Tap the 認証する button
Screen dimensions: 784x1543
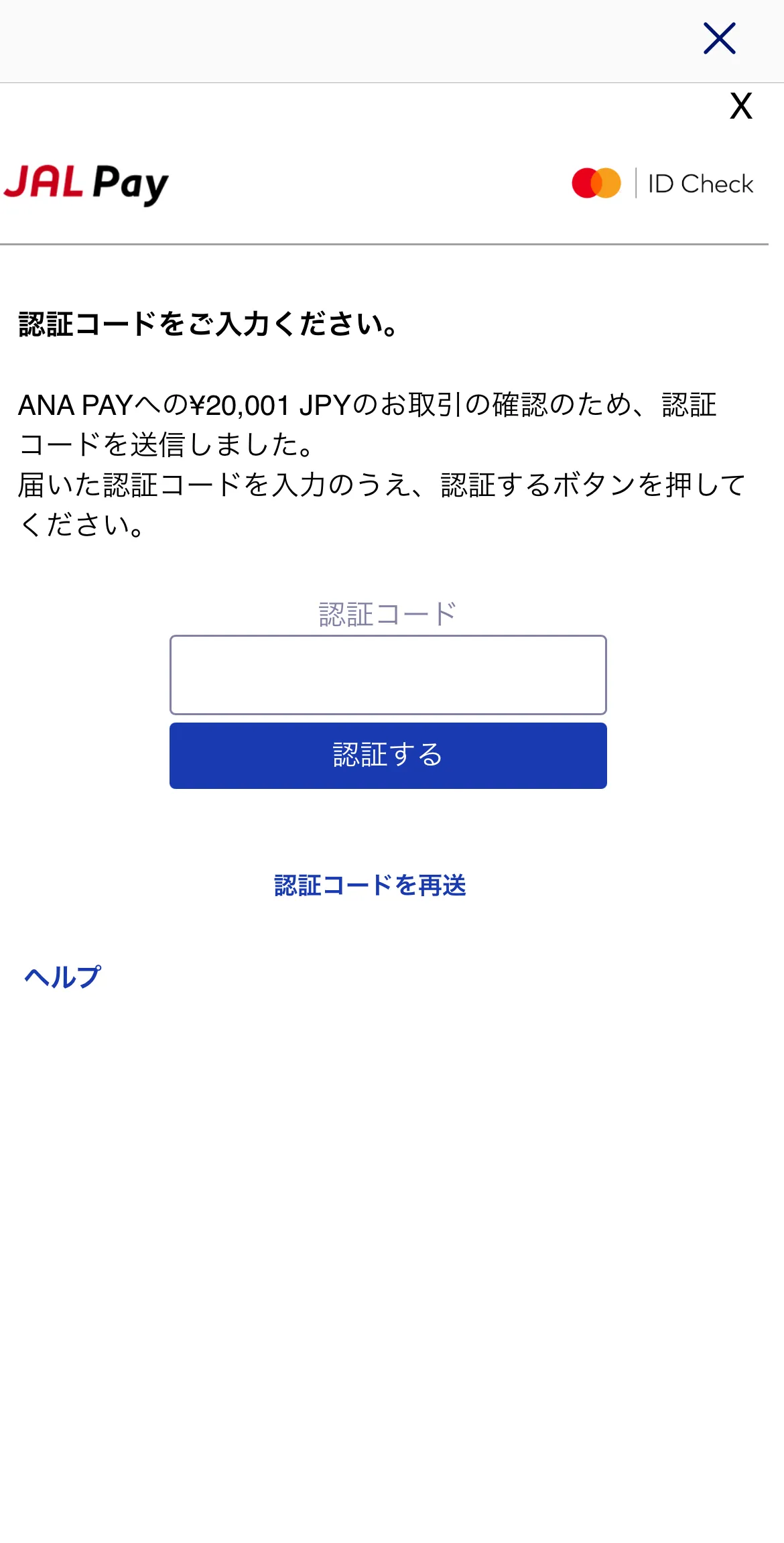coord(388,755)
